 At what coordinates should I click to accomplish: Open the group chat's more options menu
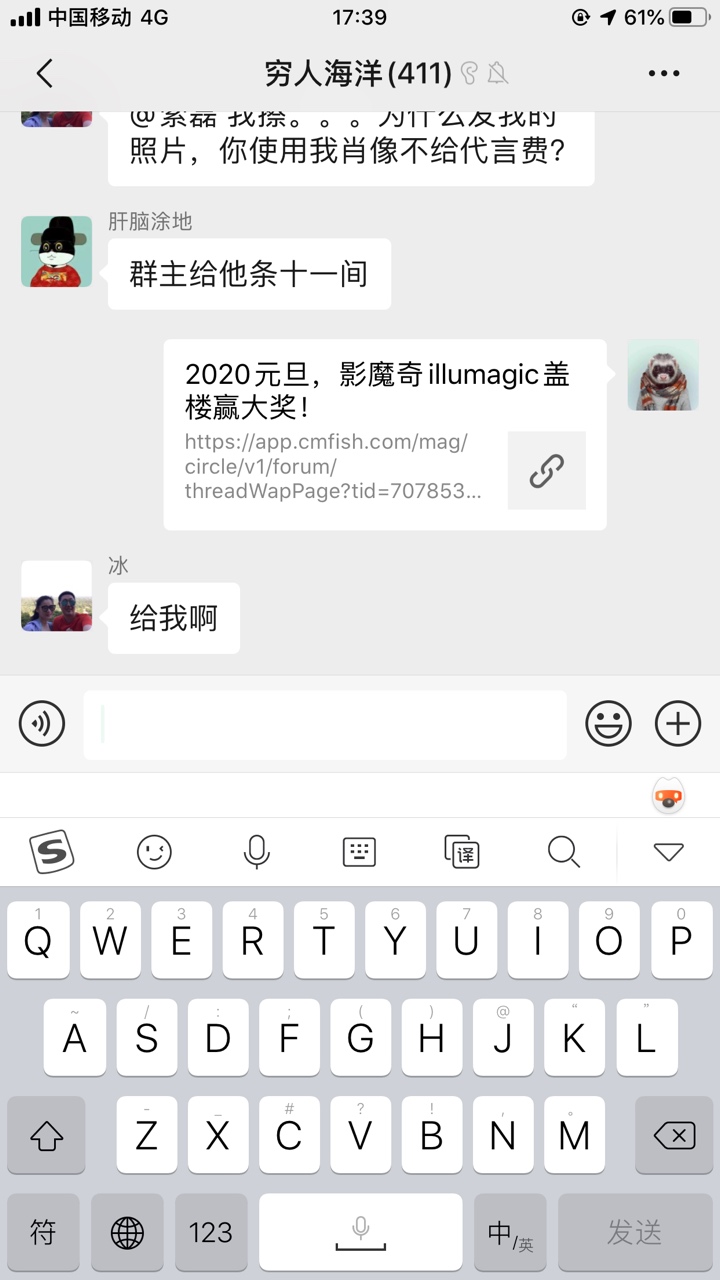click(x=664, y=73)
